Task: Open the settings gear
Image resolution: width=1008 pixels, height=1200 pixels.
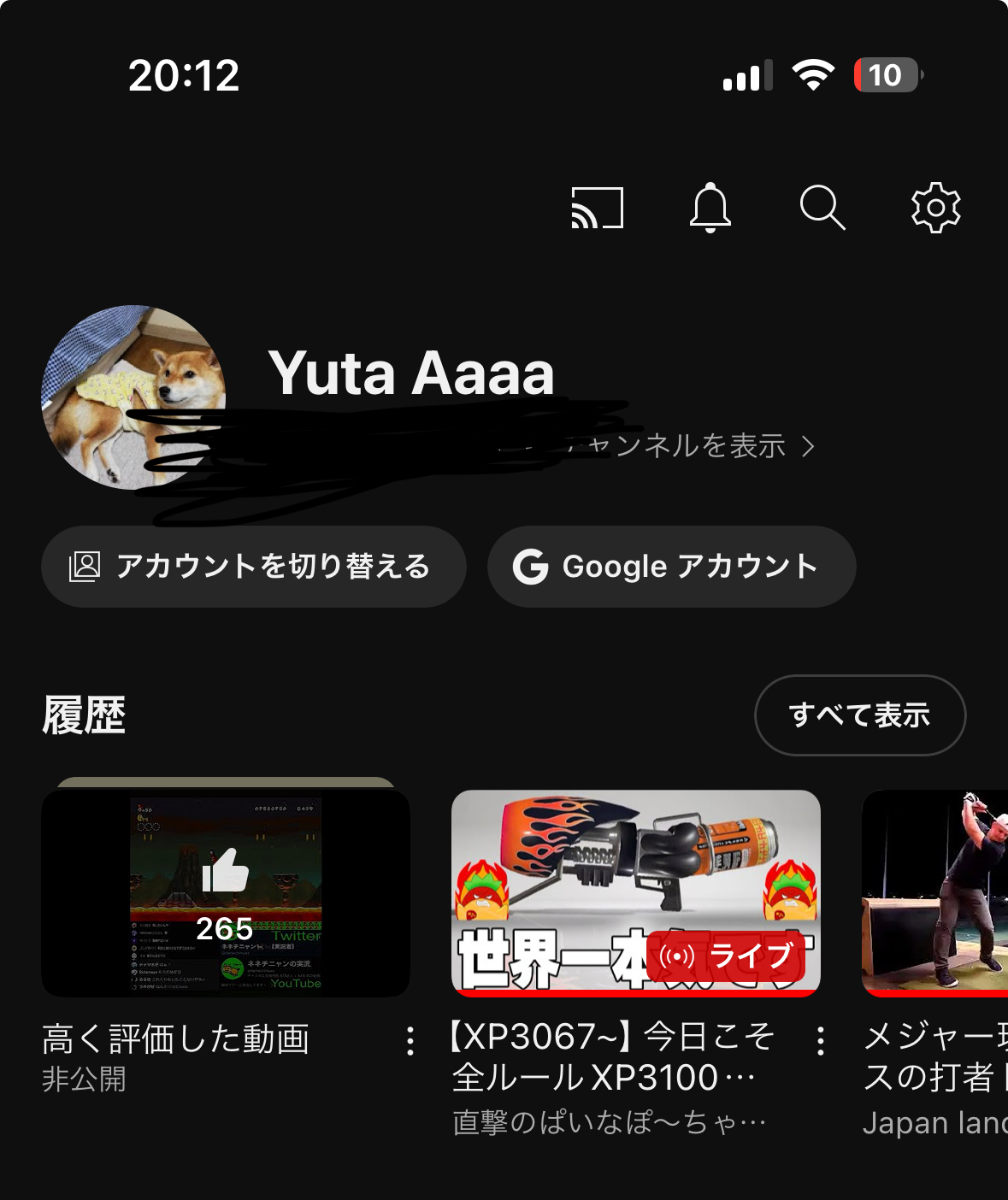Action: click(x=935, y=208)
